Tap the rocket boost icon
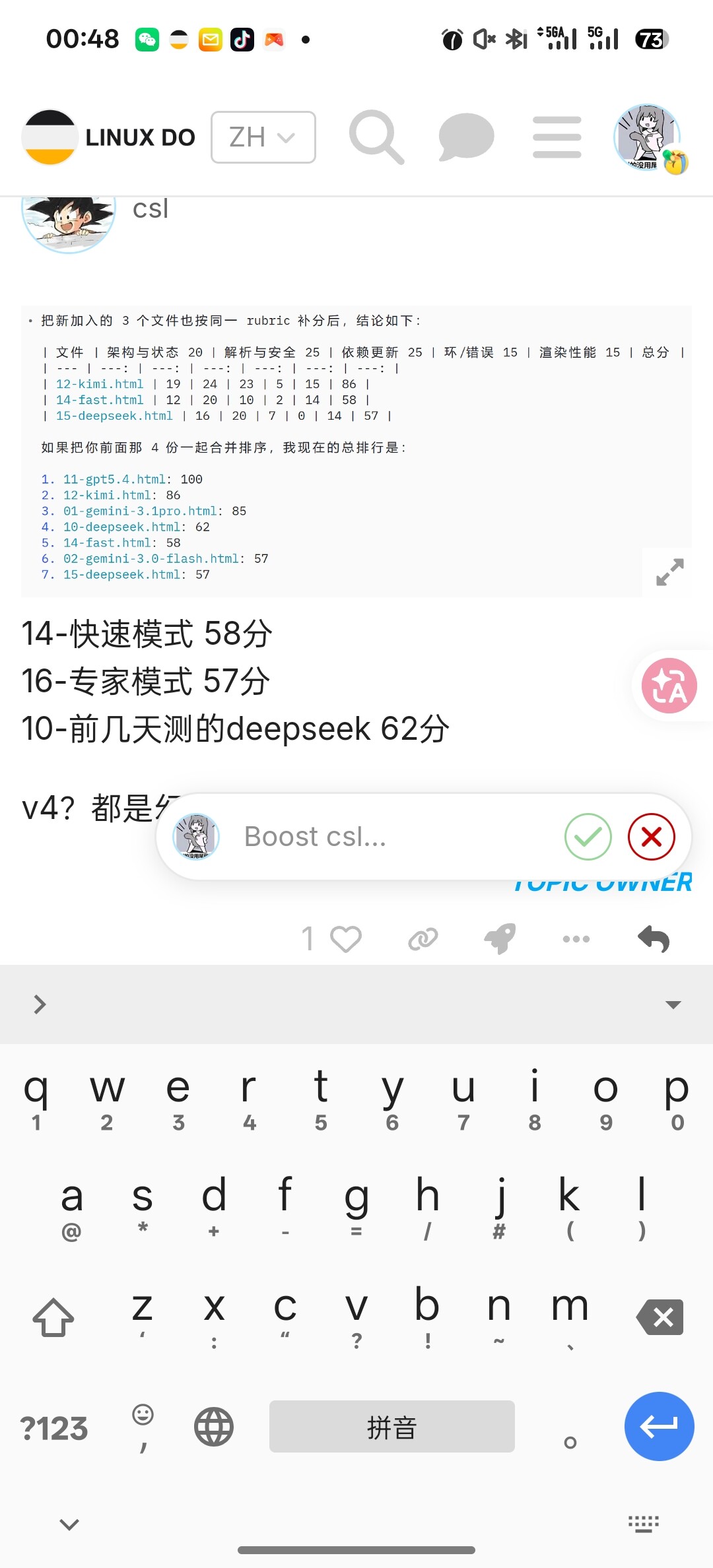 (x=500, y=938)
